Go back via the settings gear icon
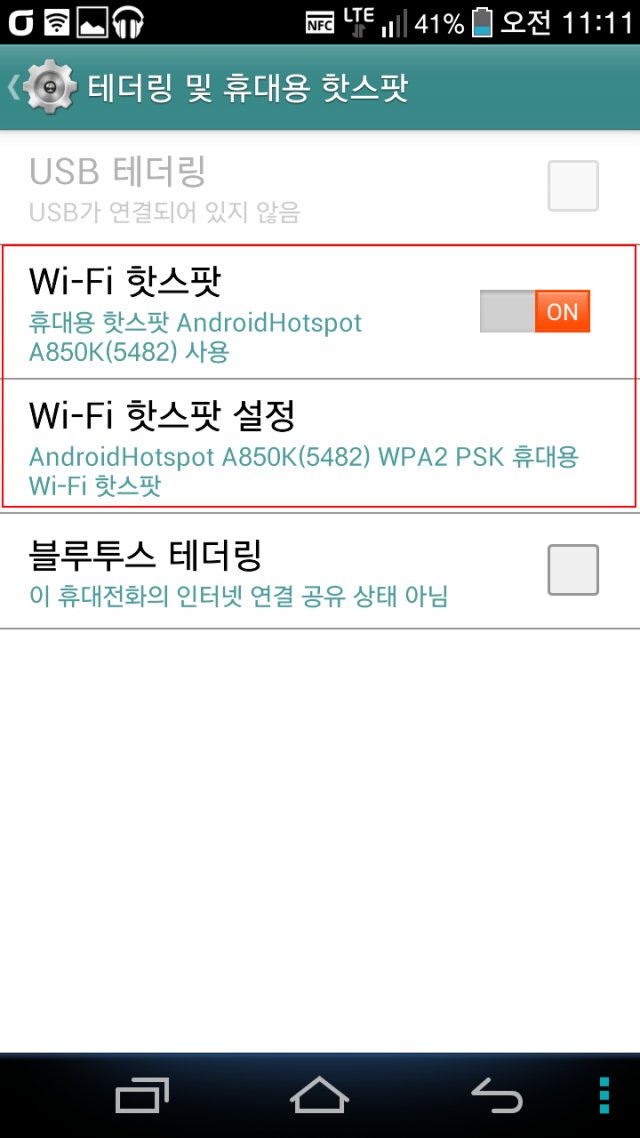Screen dimensions: 640x1138 (49, 88)
